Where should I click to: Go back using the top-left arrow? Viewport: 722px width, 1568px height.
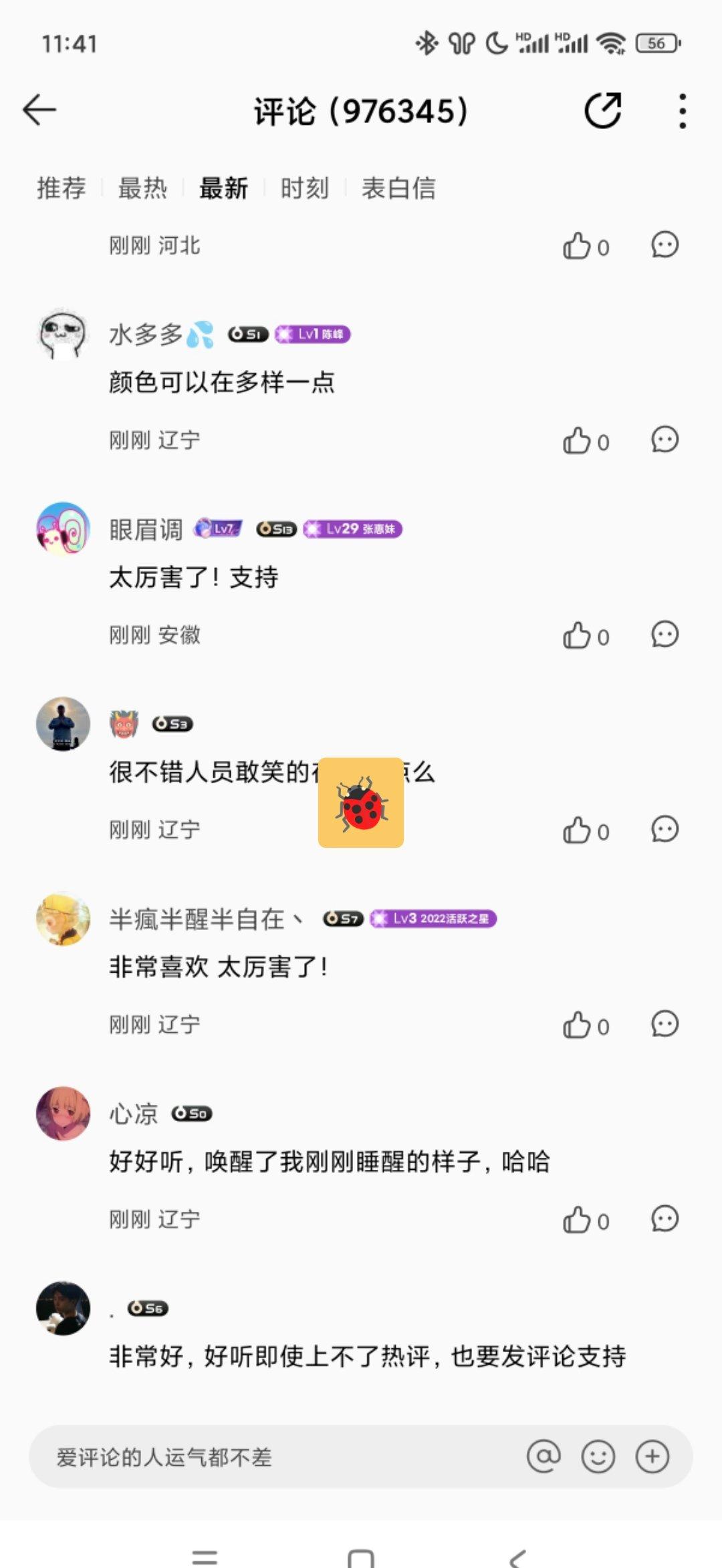point(39,110)
